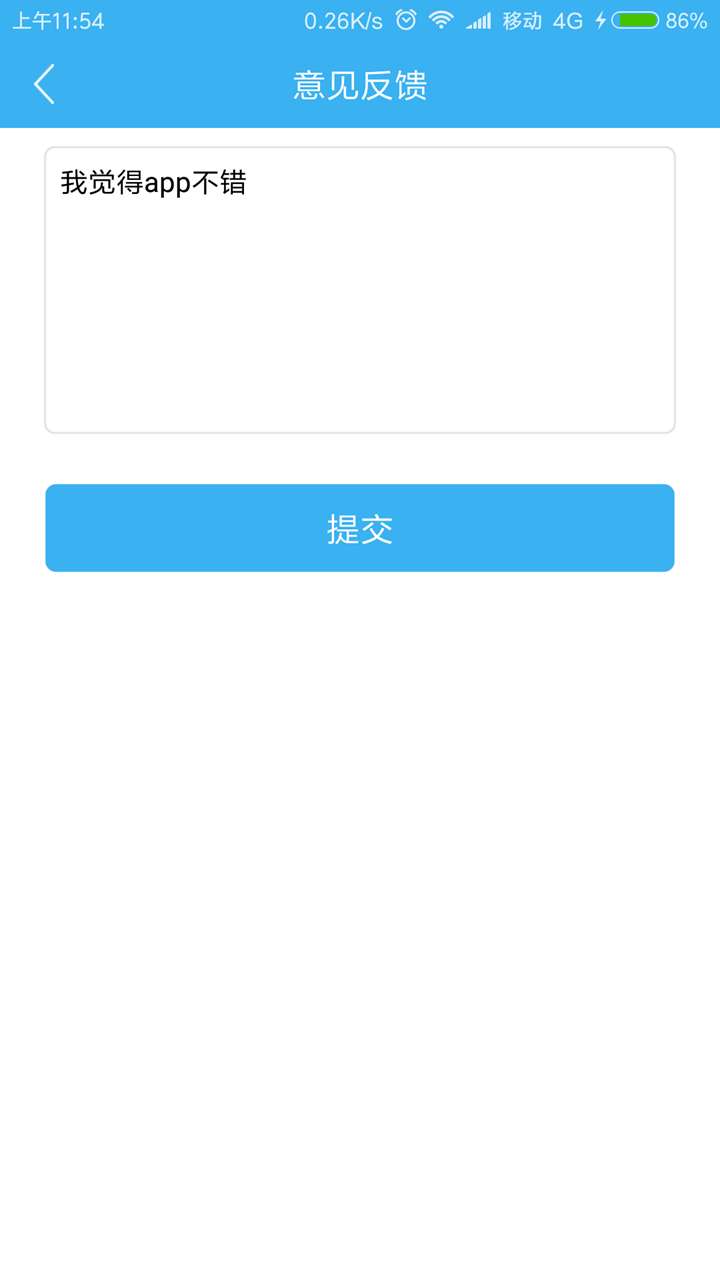
Task: Go back from the 意见反馈 page
Action: tap(44, 85)
